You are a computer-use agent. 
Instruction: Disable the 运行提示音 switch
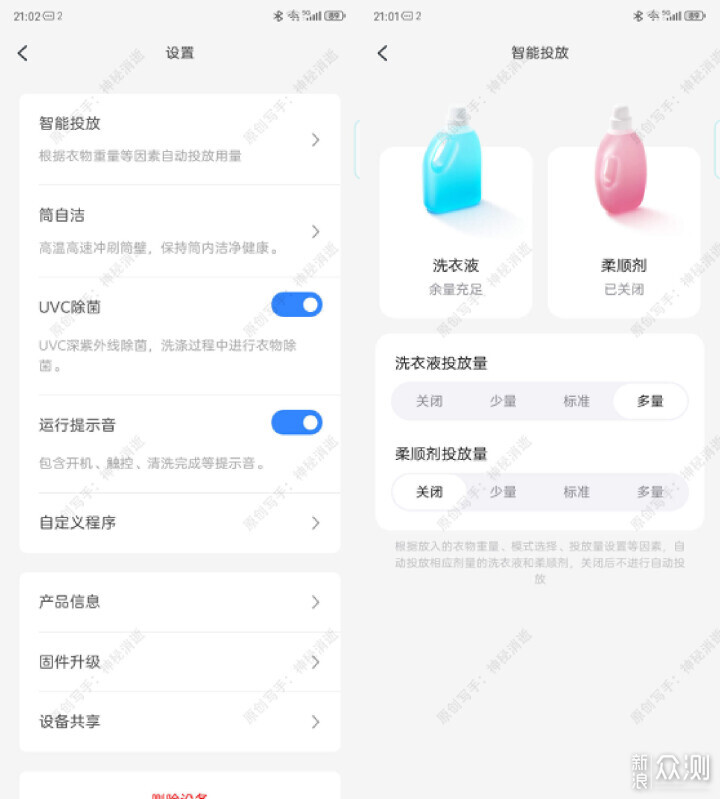(296, 423)
